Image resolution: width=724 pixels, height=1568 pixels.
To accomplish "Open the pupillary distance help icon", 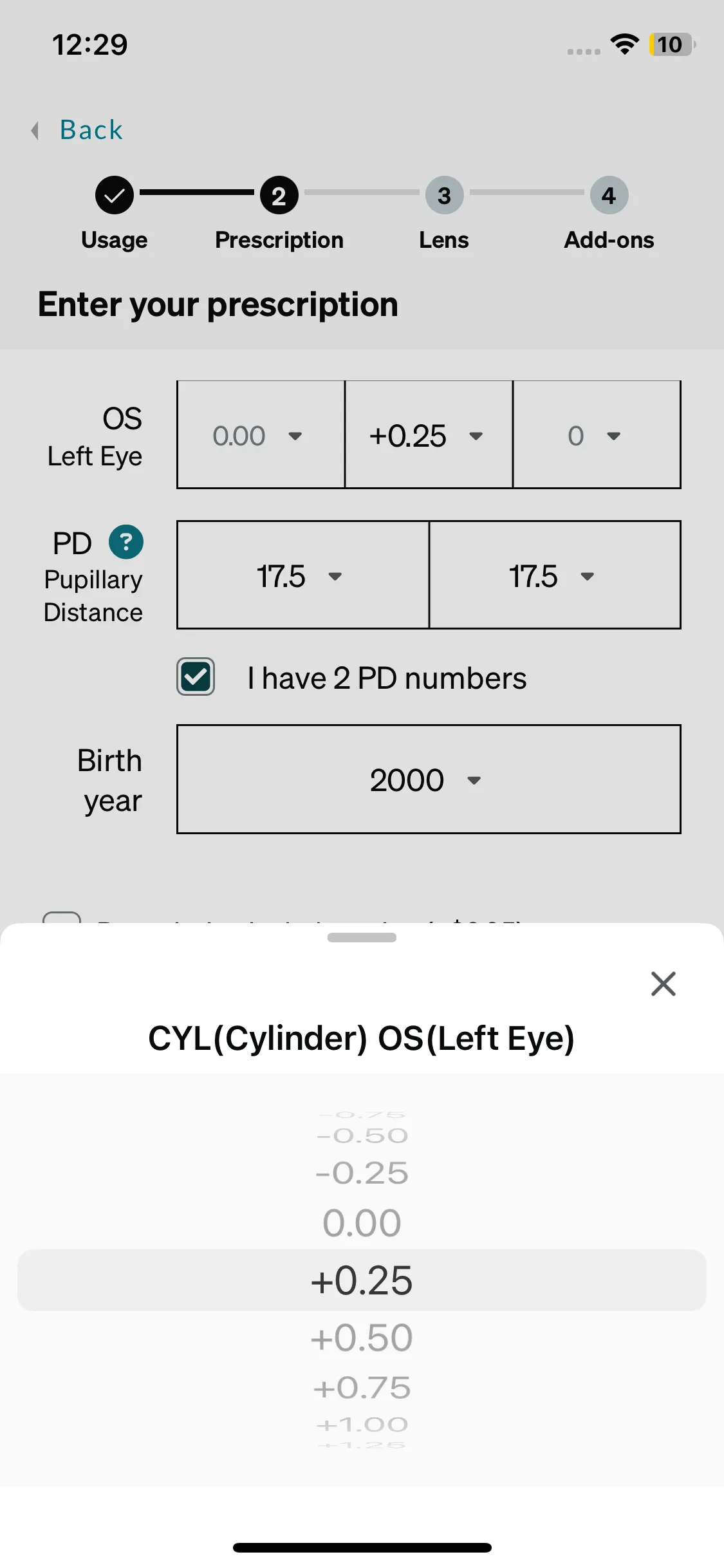I will pos(126,542).
